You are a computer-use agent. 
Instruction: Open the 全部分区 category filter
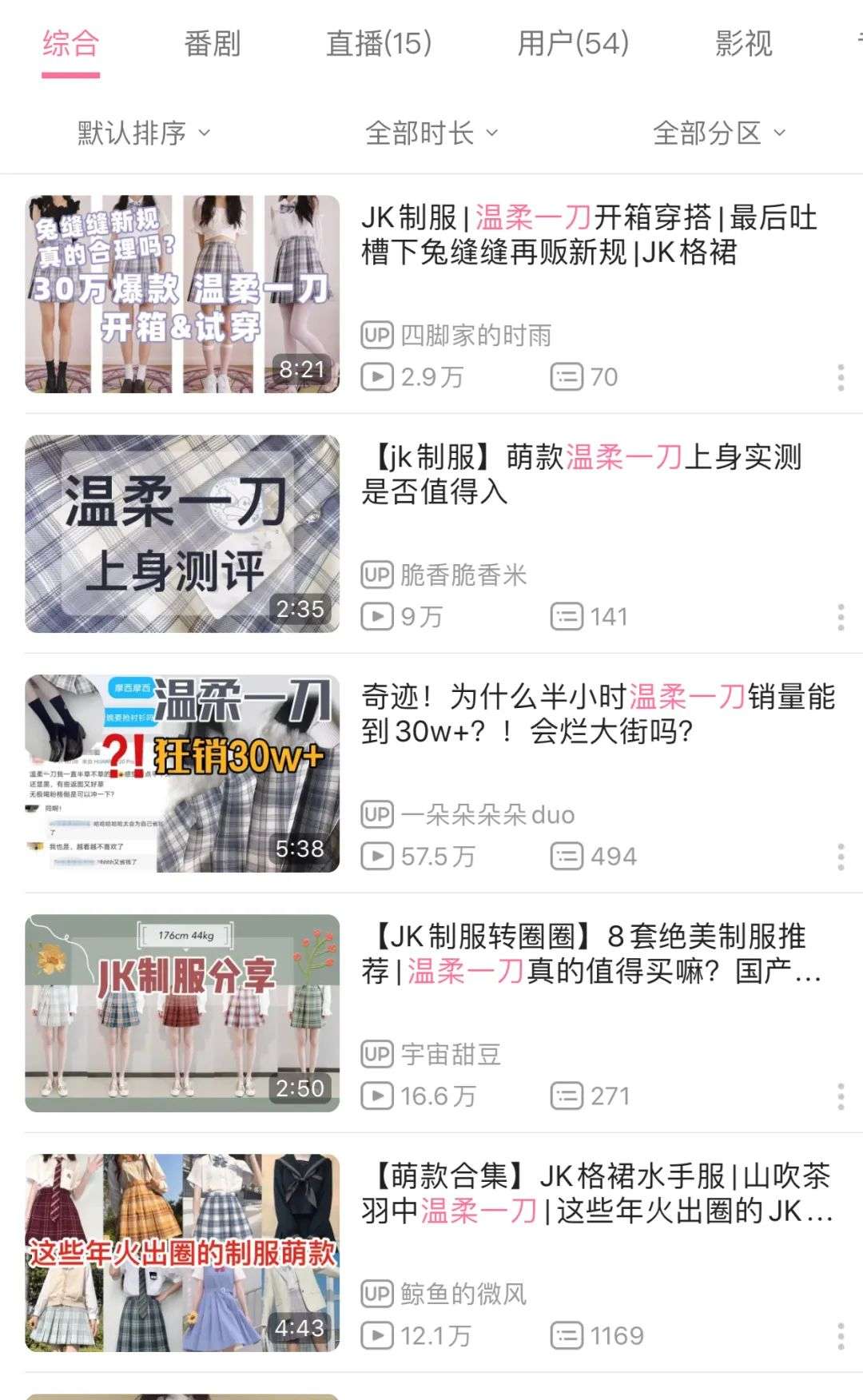coord(719,133)
